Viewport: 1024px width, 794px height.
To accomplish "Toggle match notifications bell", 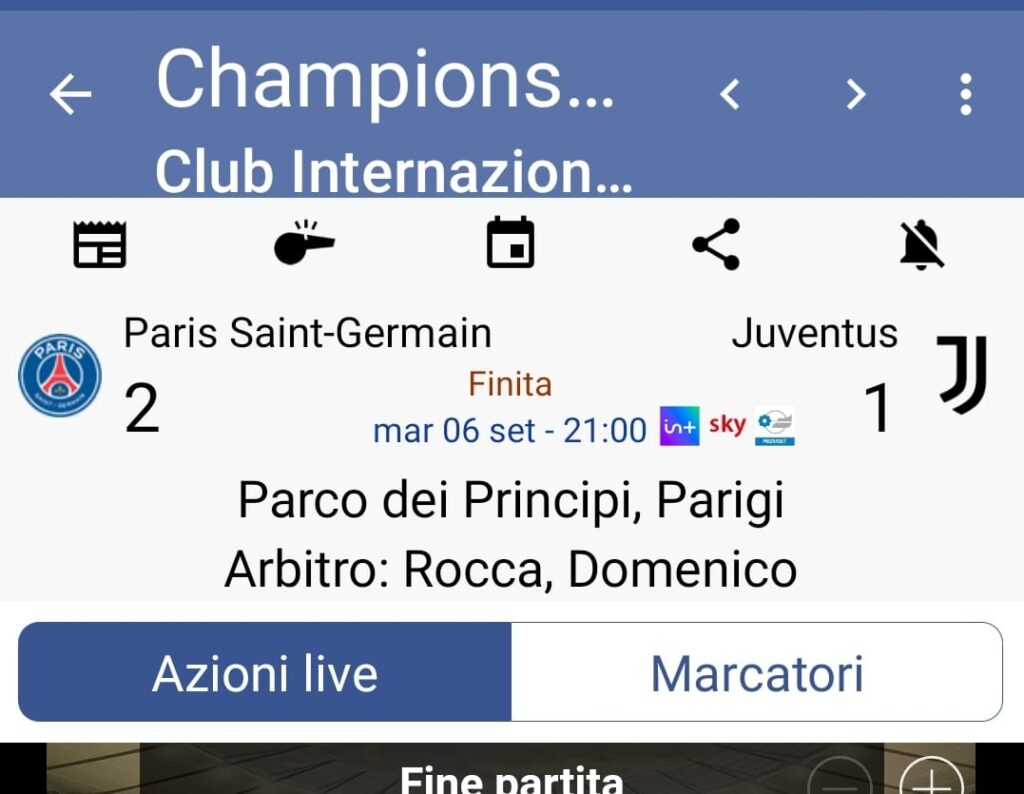I will coord(922,244).
